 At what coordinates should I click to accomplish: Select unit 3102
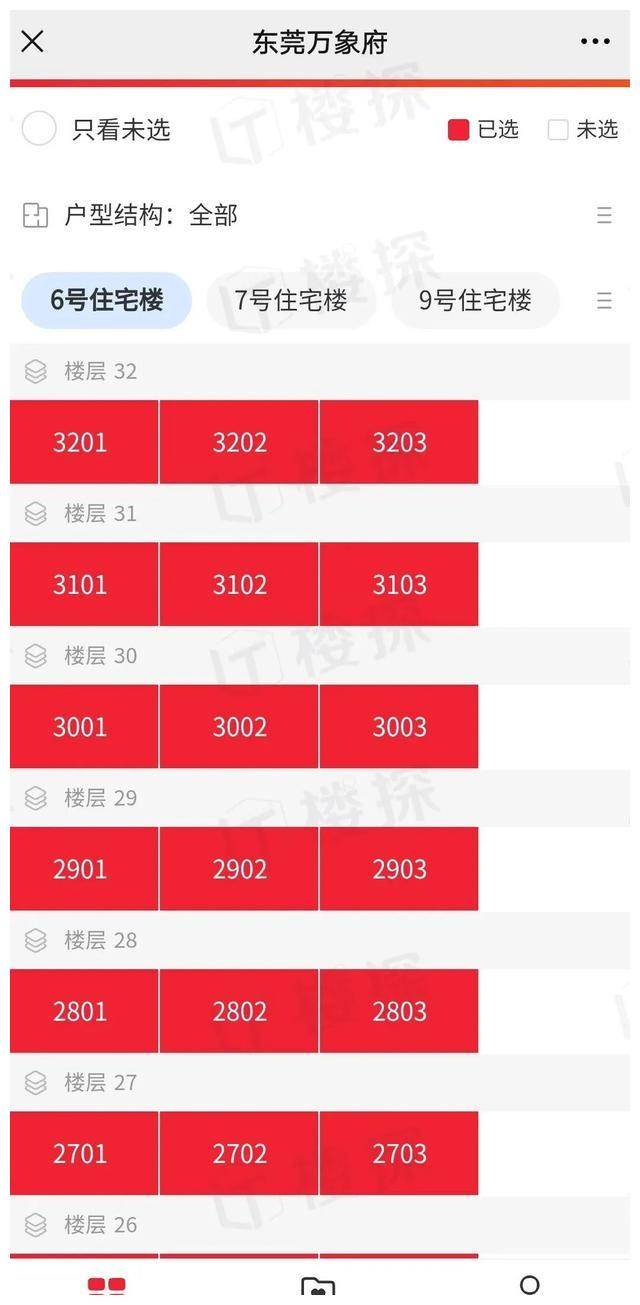click(239, 584)
